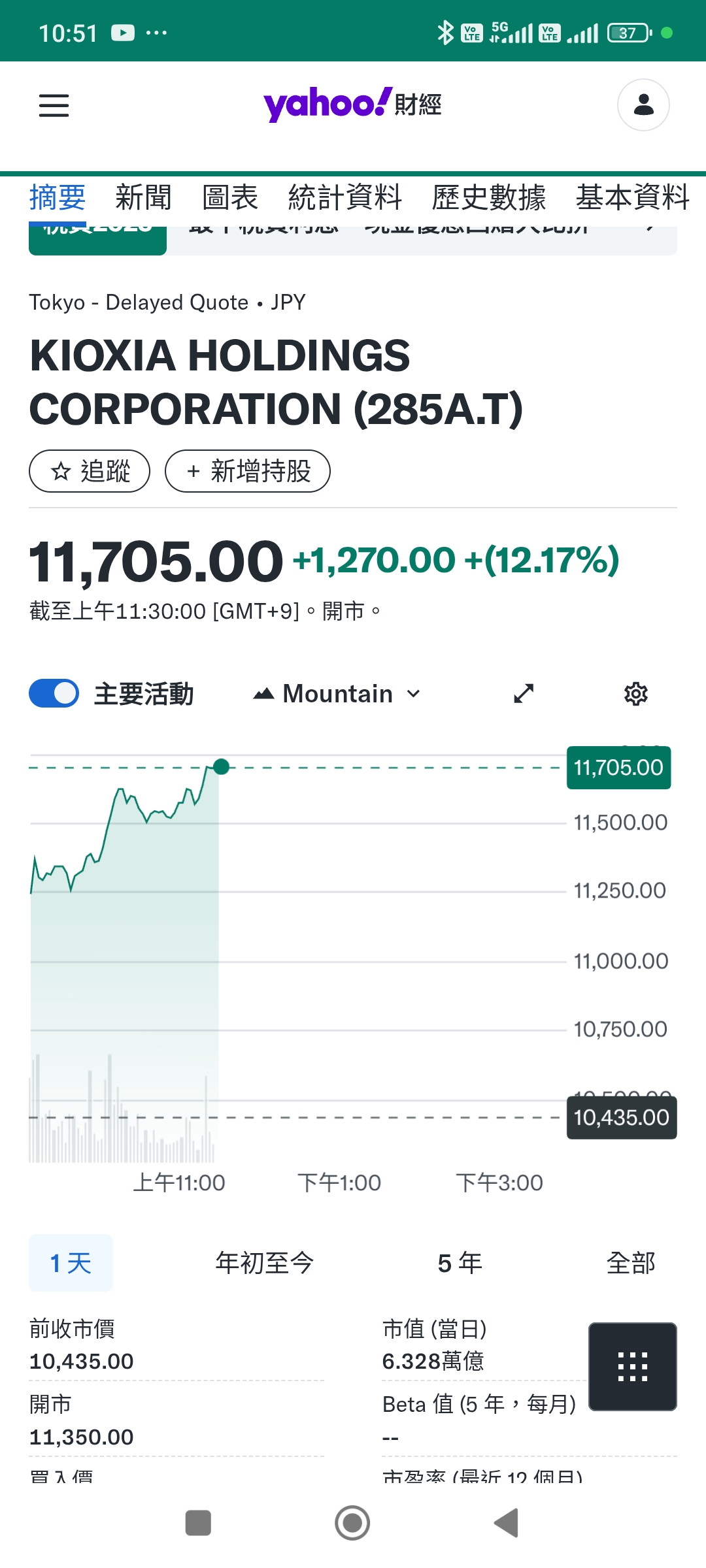Toggle the 主要活動 switch off

(x=54, y=693)
